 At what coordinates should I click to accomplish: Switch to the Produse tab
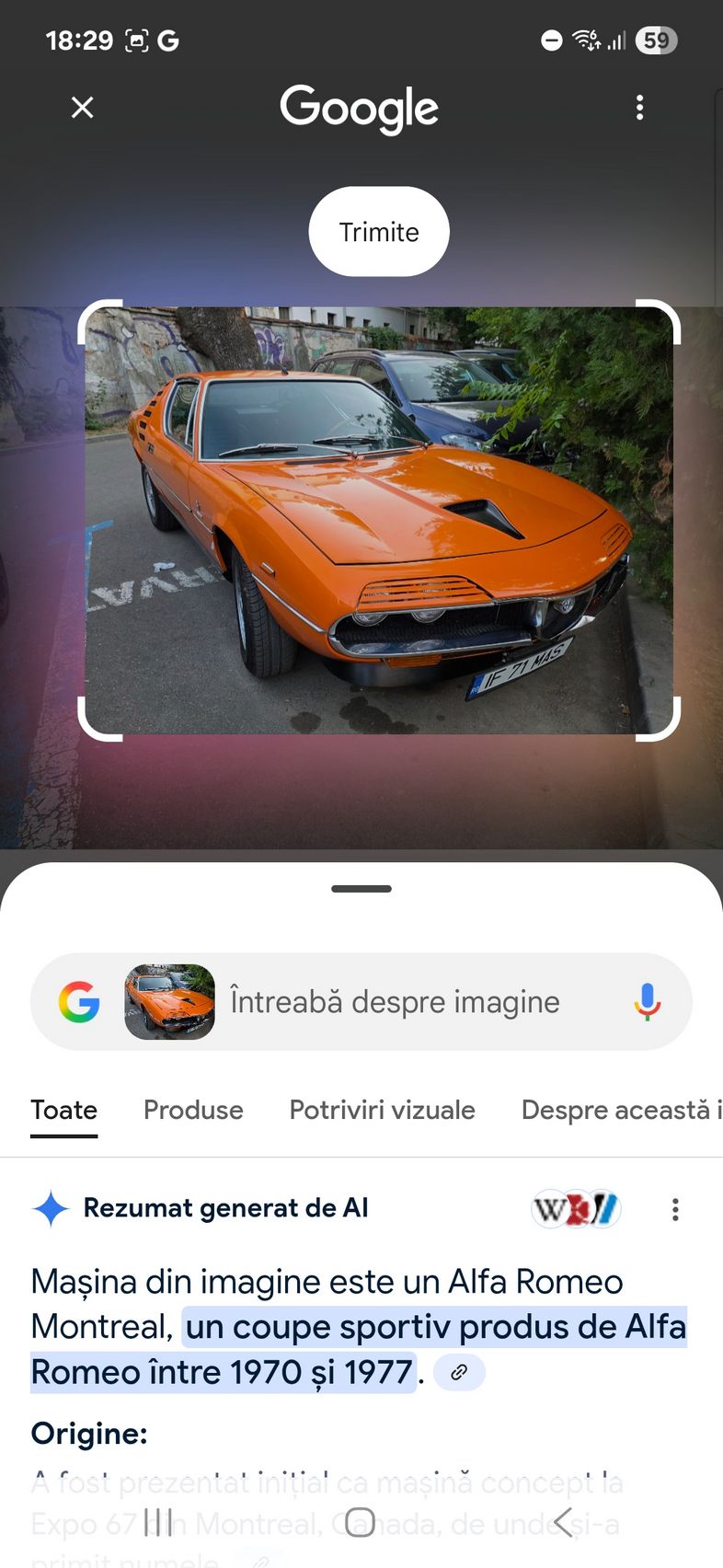[193, 1110]
